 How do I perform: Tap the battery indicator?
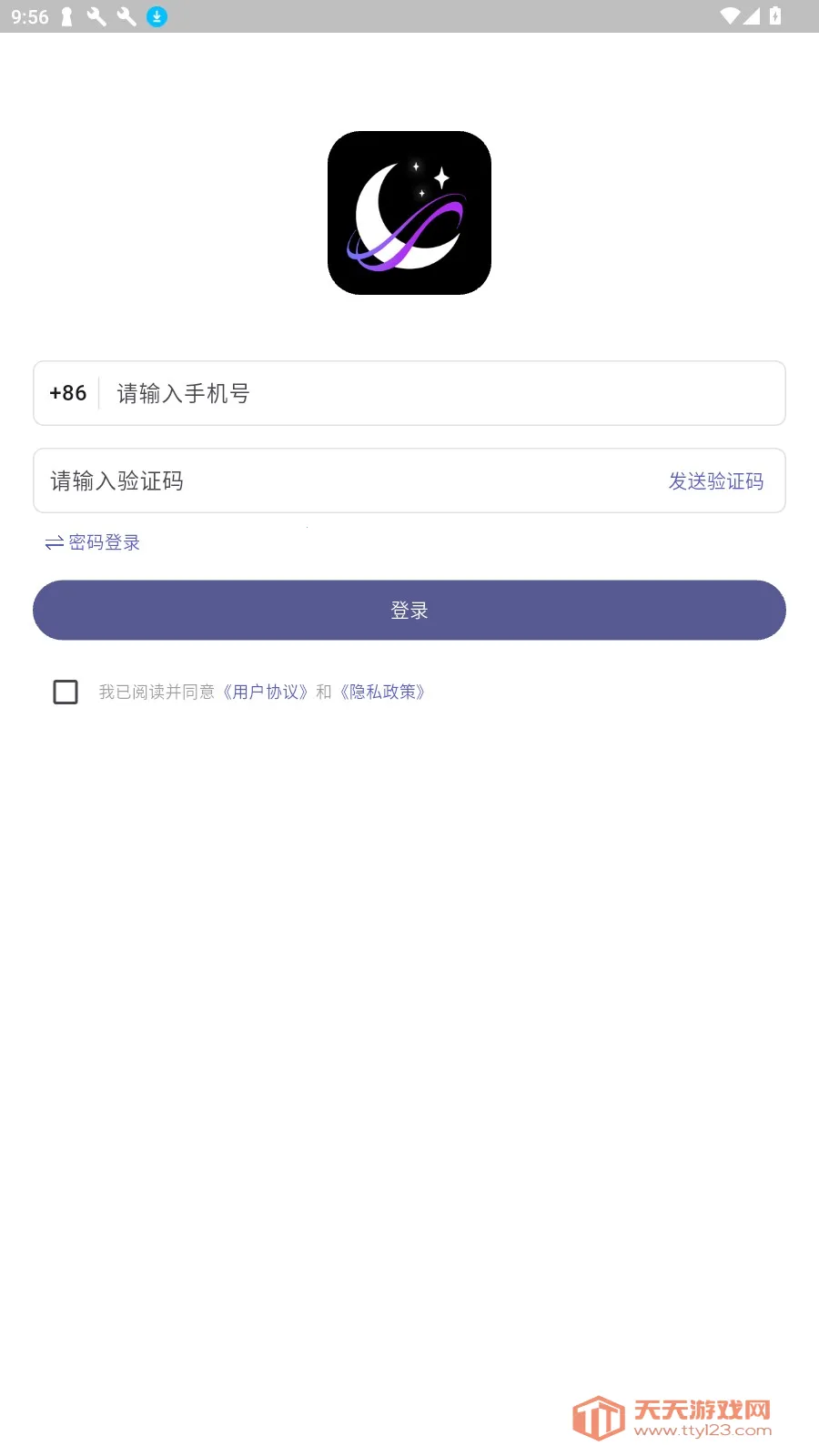click(x=775, y=15)
